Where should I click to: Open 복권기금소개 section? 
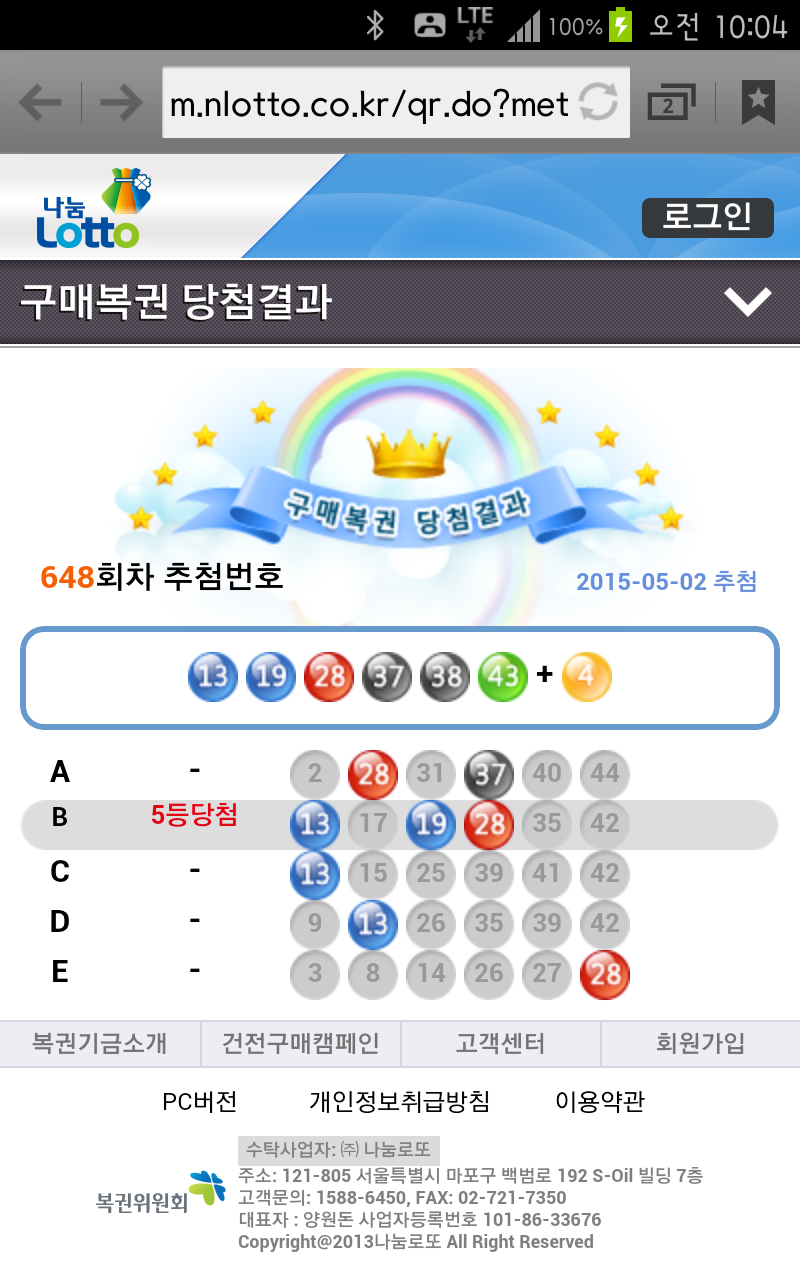click(100, 1044)
